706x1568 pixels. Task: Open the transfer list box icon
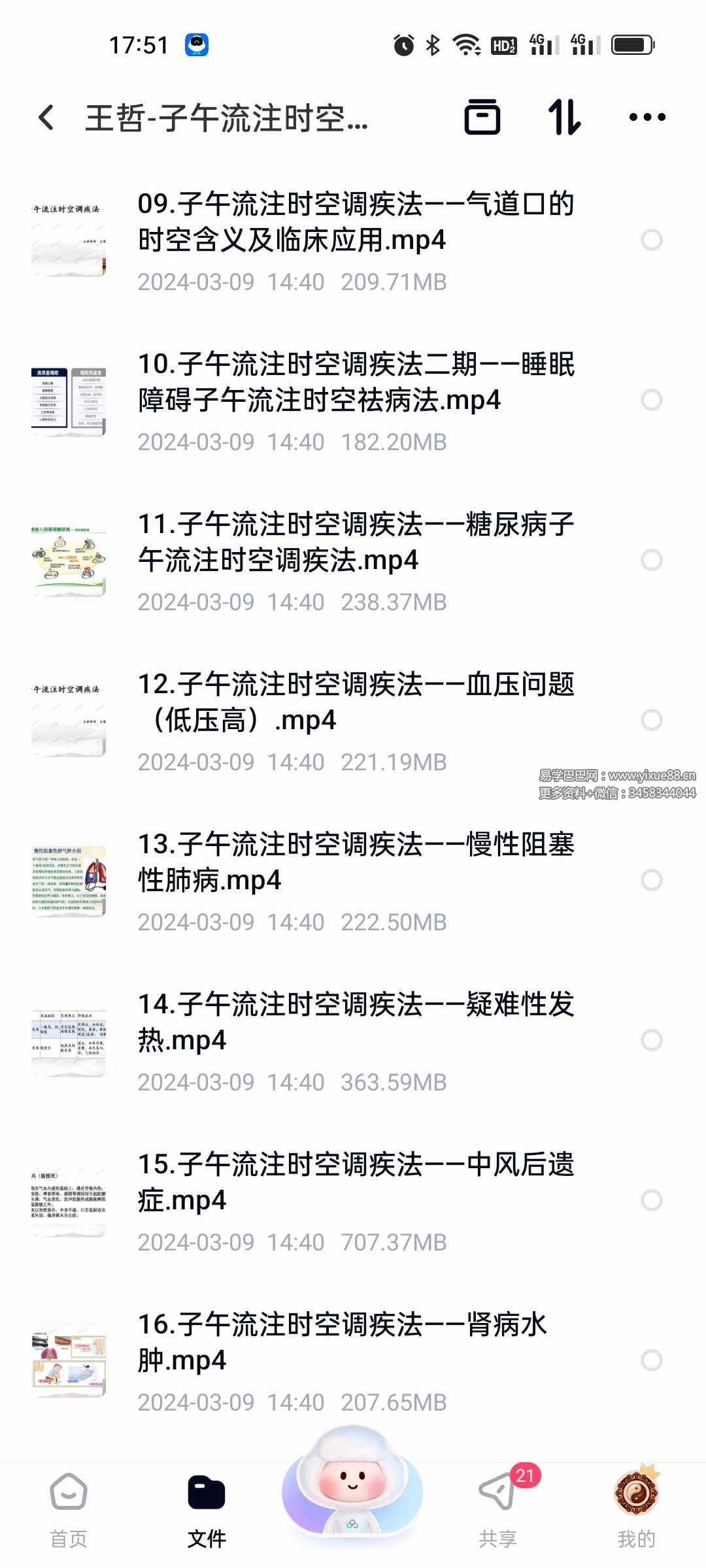pyautogui.click(x=482, y=118)
